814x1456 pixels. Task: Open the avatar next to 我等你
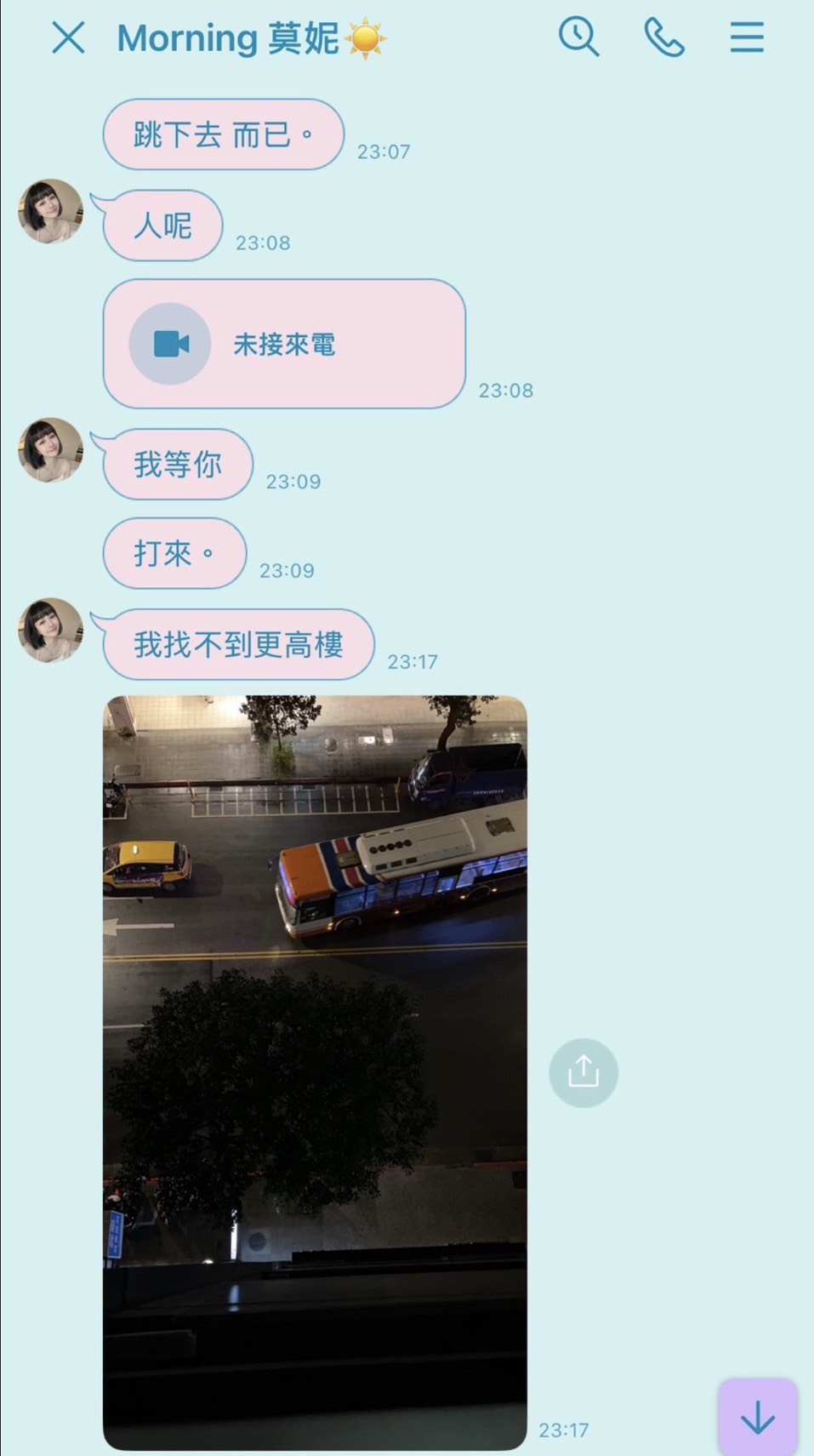click(51, 450)
